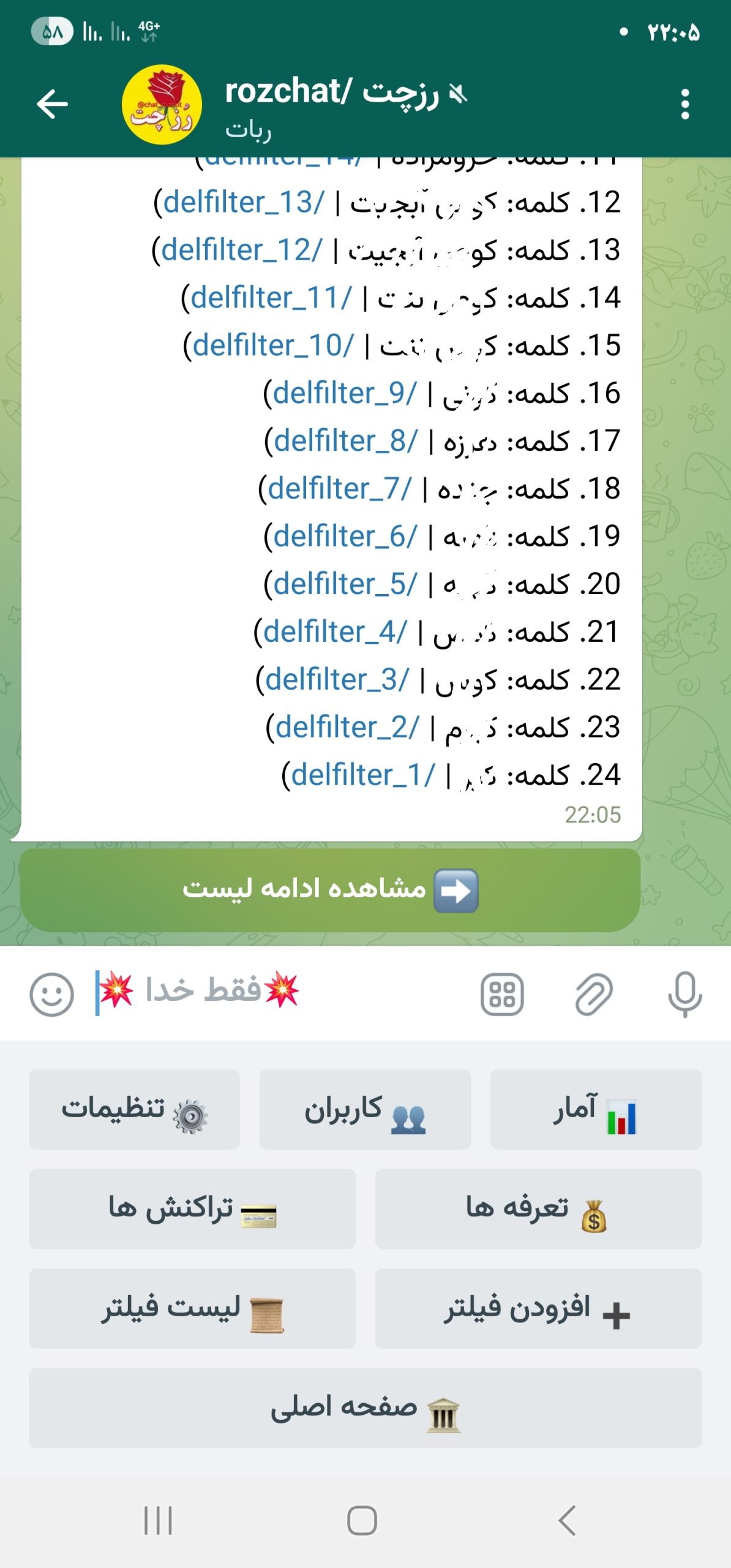This screenshot has width=731, height=1568.
Task: Tap افزودن فیلتر to add a filter
Action: pos(538,1308)
